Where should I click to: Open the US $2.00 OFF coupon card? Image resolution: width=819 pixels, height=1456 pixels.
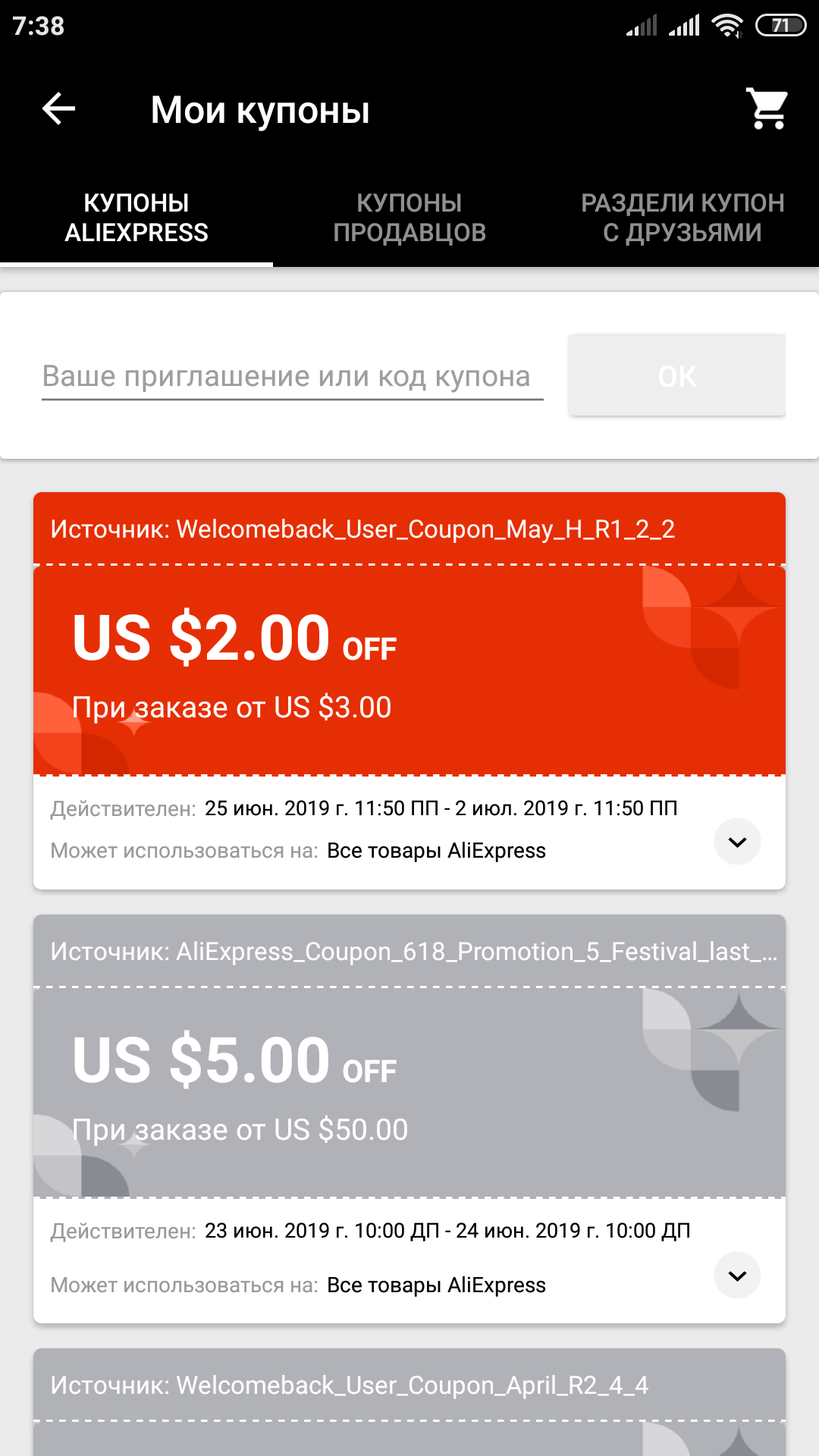click(x=409, y=670)
